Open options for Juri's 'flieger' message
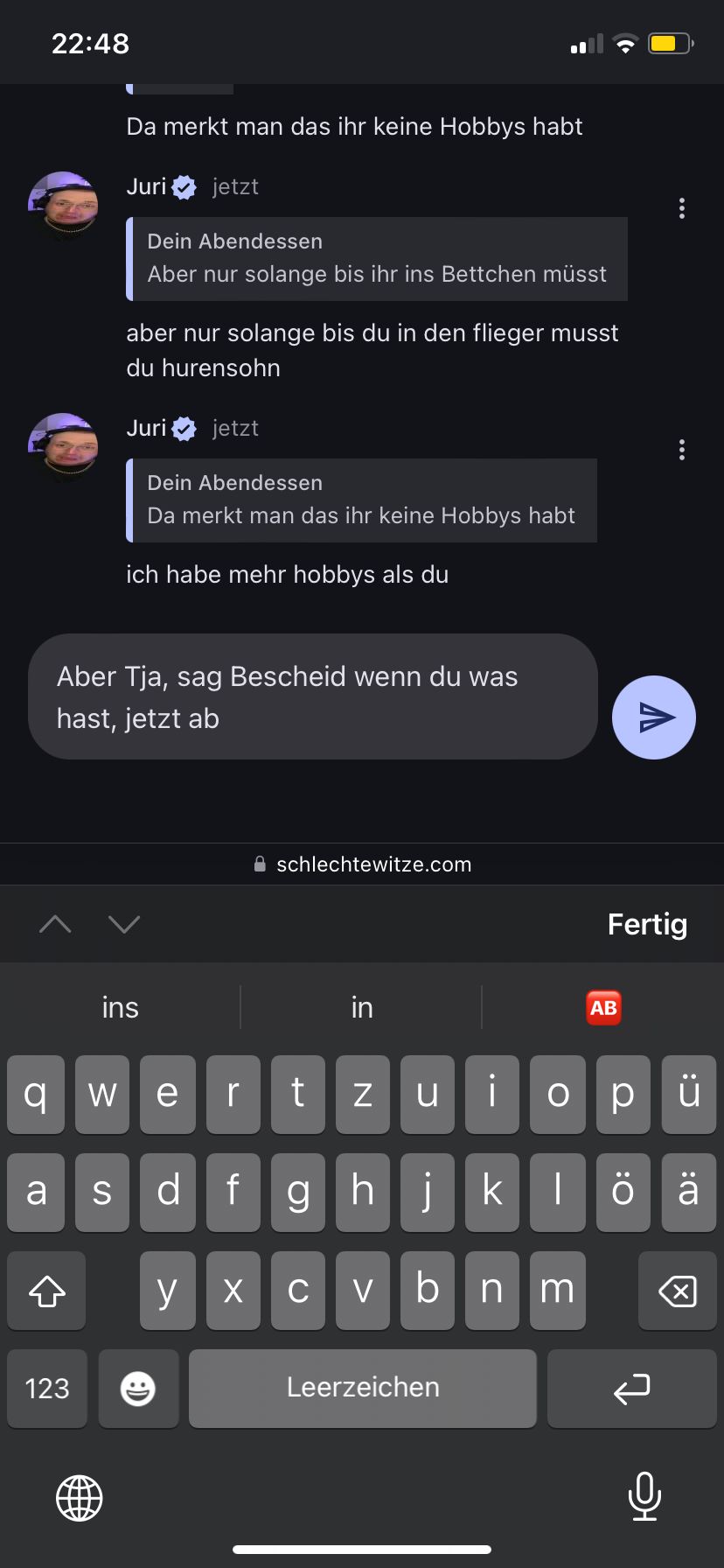Image resolution: width=724 pixels, height=1568 pixels. tap(682, 208)
